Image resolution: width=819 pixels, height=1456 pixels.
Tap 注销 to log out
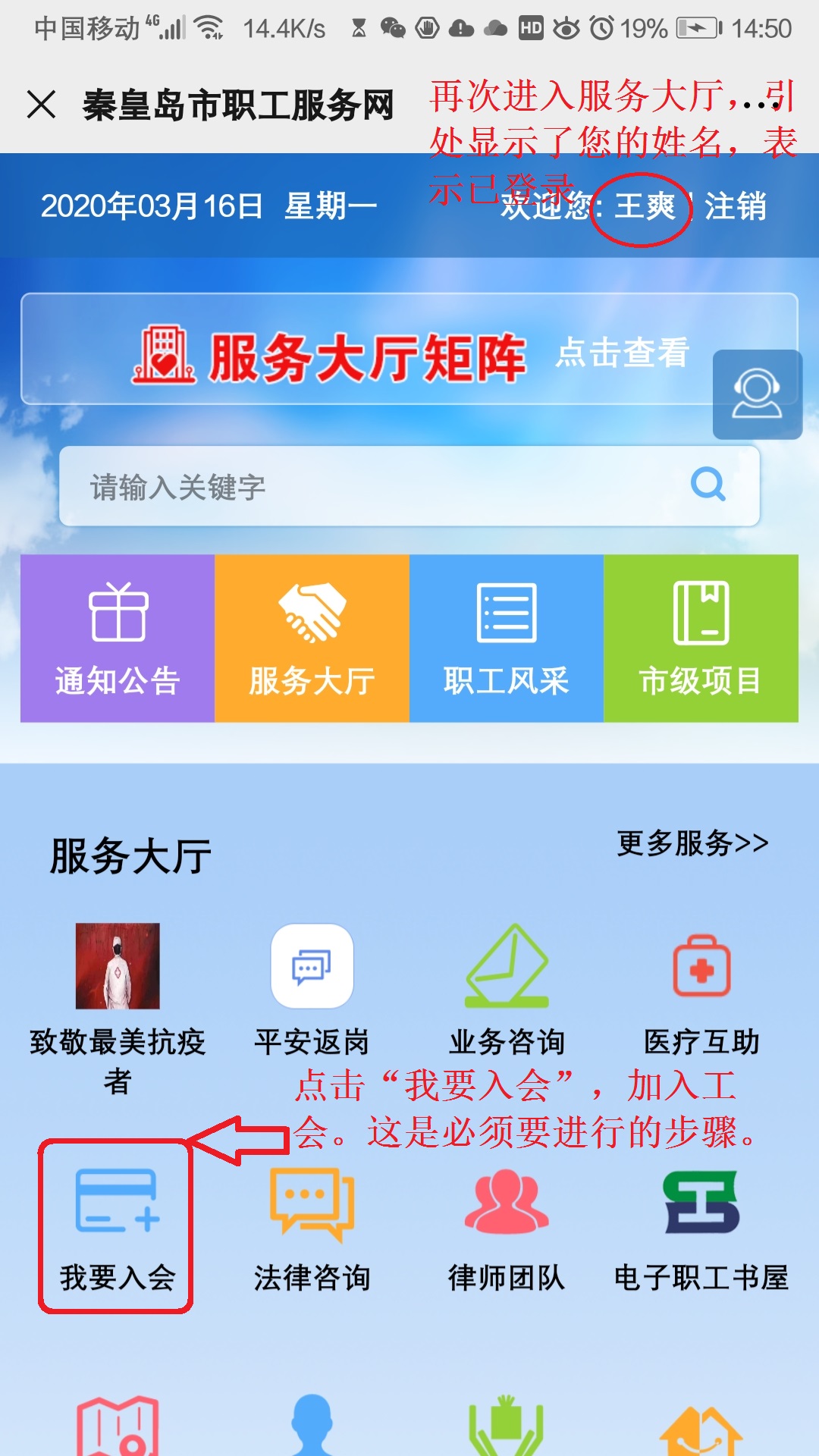click(735, 206)
